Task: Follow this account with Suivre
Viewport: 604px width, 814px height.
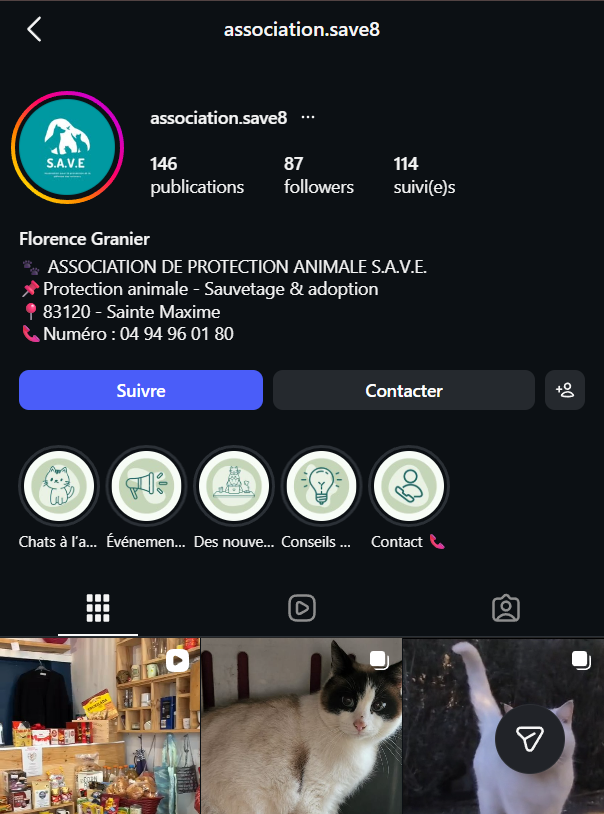Action: coord(140,390)
